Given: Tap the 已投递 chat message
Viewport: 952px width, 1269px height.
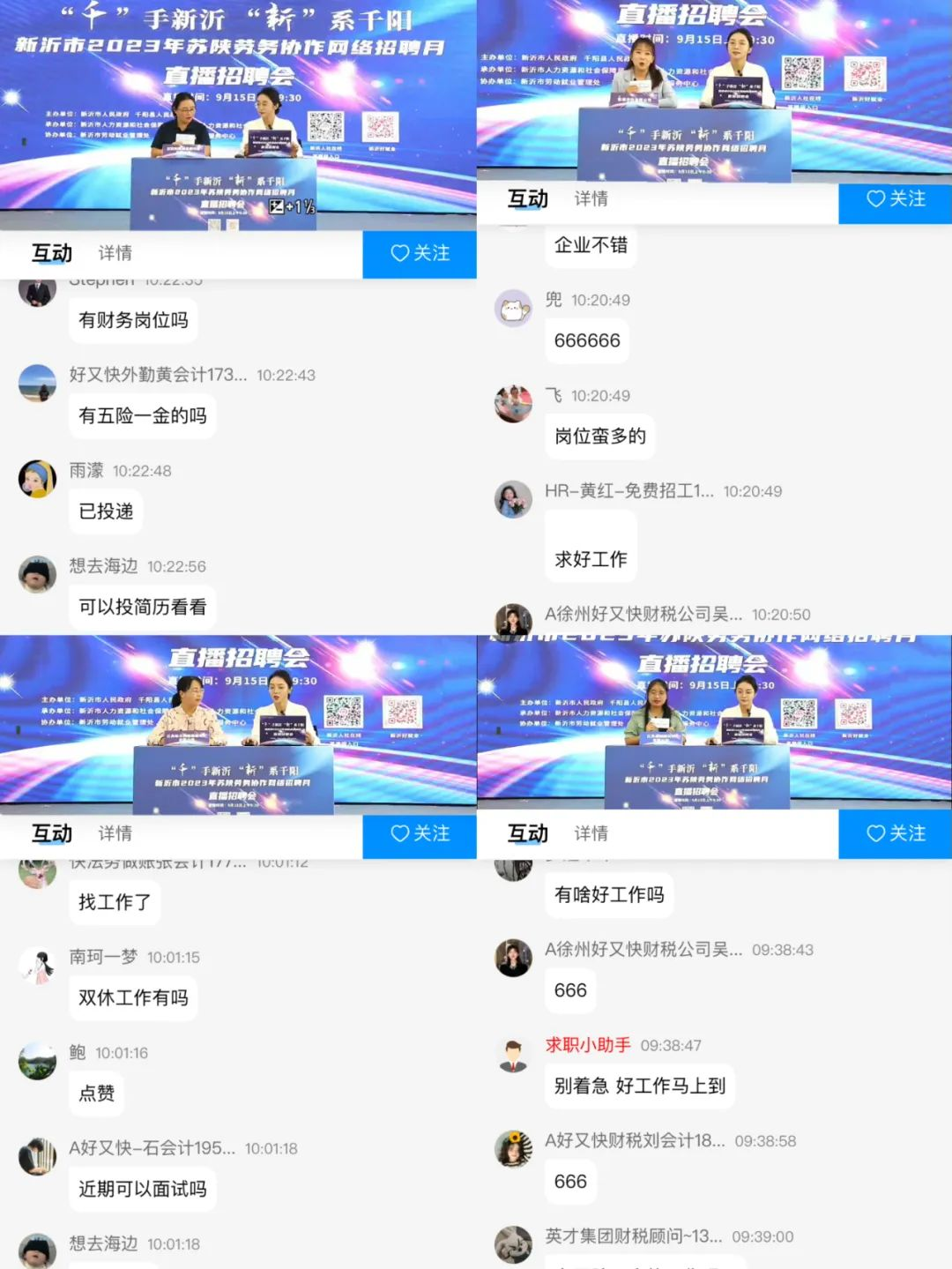Looking at the screenshot, I should pyautogui.click(x=105, y=511).
